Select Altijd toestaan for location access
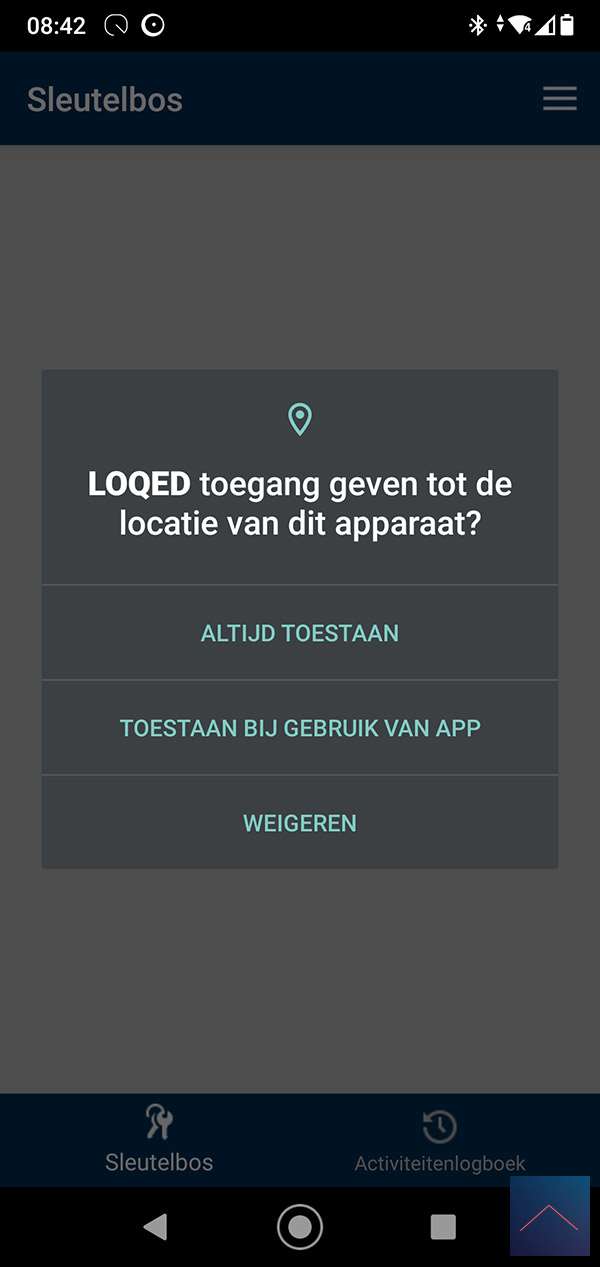The width and height of the screenshot is (600, 1267). pos(300,633)
